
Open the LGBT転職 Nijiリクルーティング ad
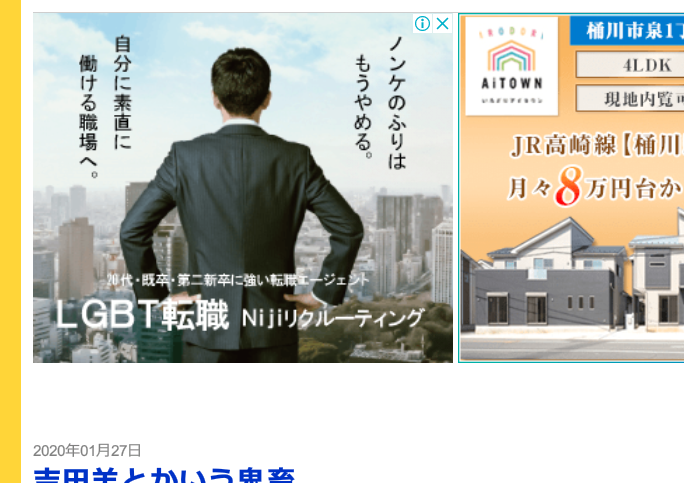tap(243, 188)
